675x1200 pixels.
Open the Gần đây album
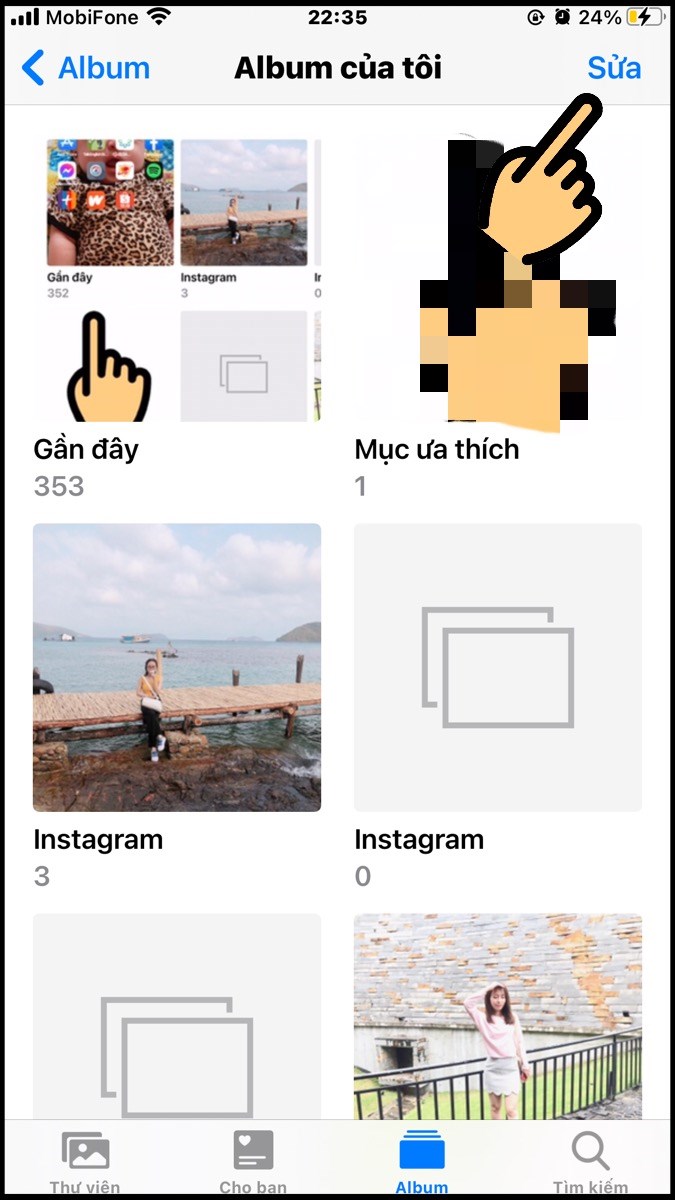point(177,280)
